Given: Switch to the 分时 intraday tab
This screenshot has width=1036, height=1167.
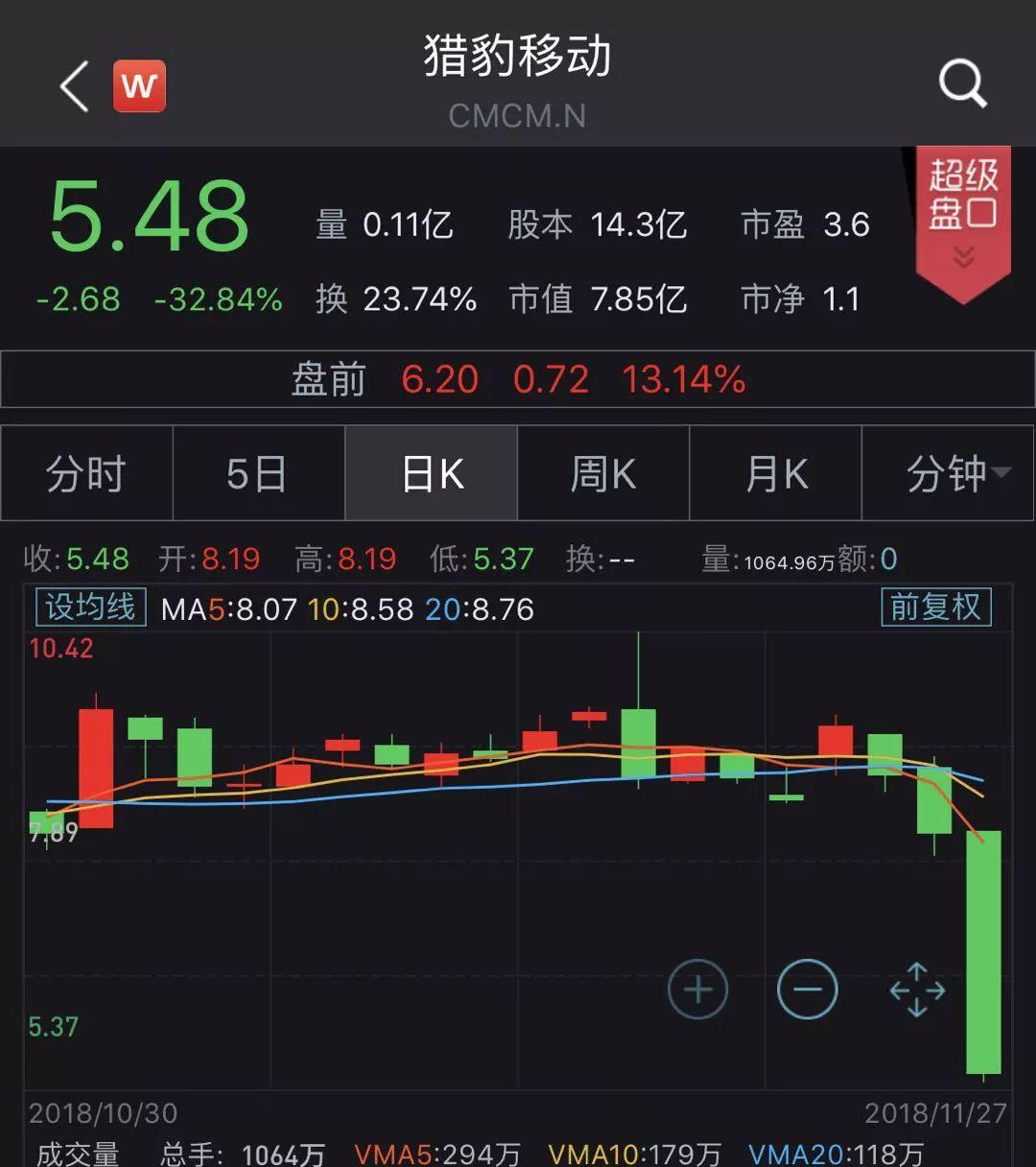Looking at the screenshot, I should point(86,473).
